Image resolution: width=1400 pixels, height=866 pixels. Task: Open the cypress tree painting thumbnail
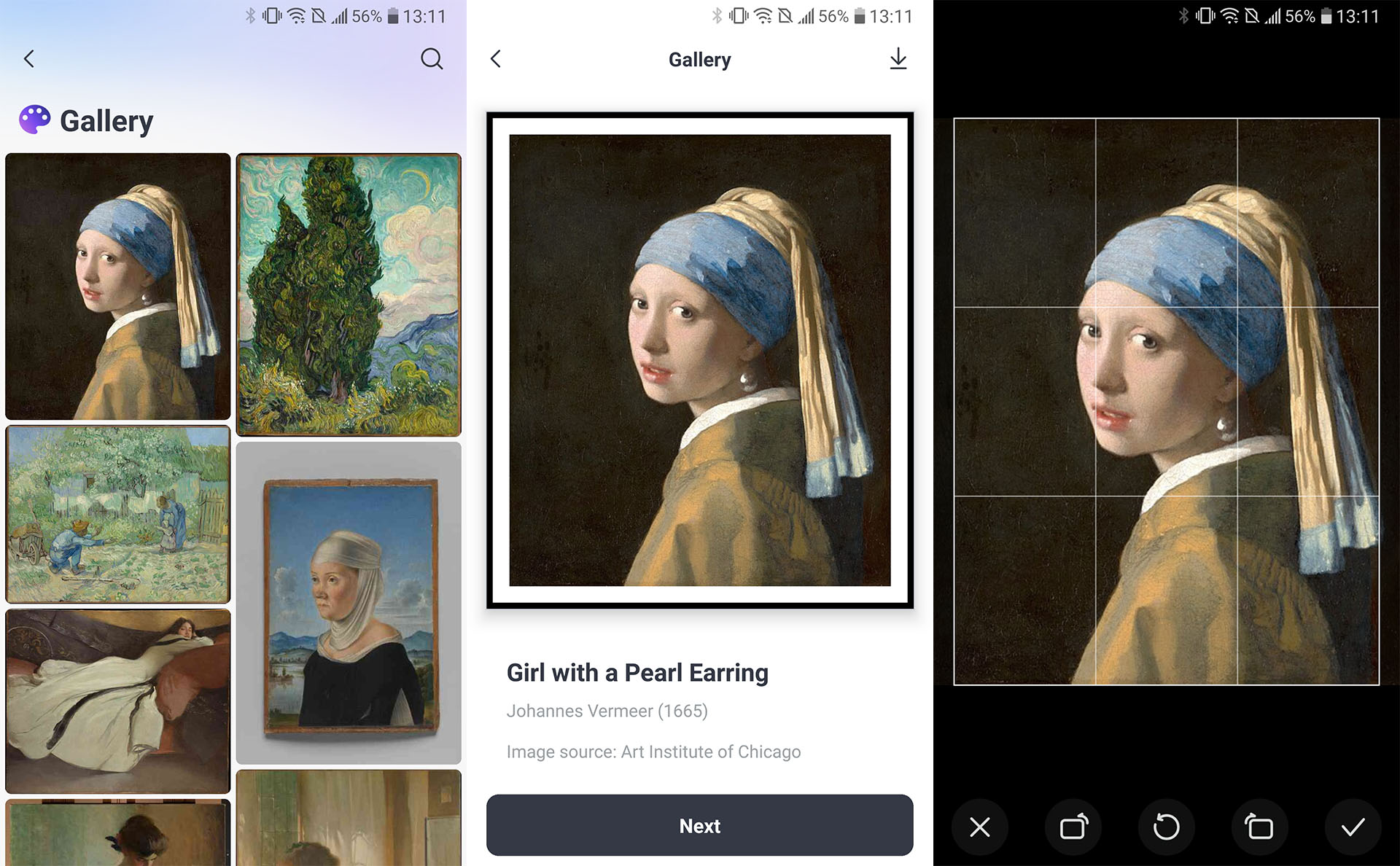click(x=349, y=294)
